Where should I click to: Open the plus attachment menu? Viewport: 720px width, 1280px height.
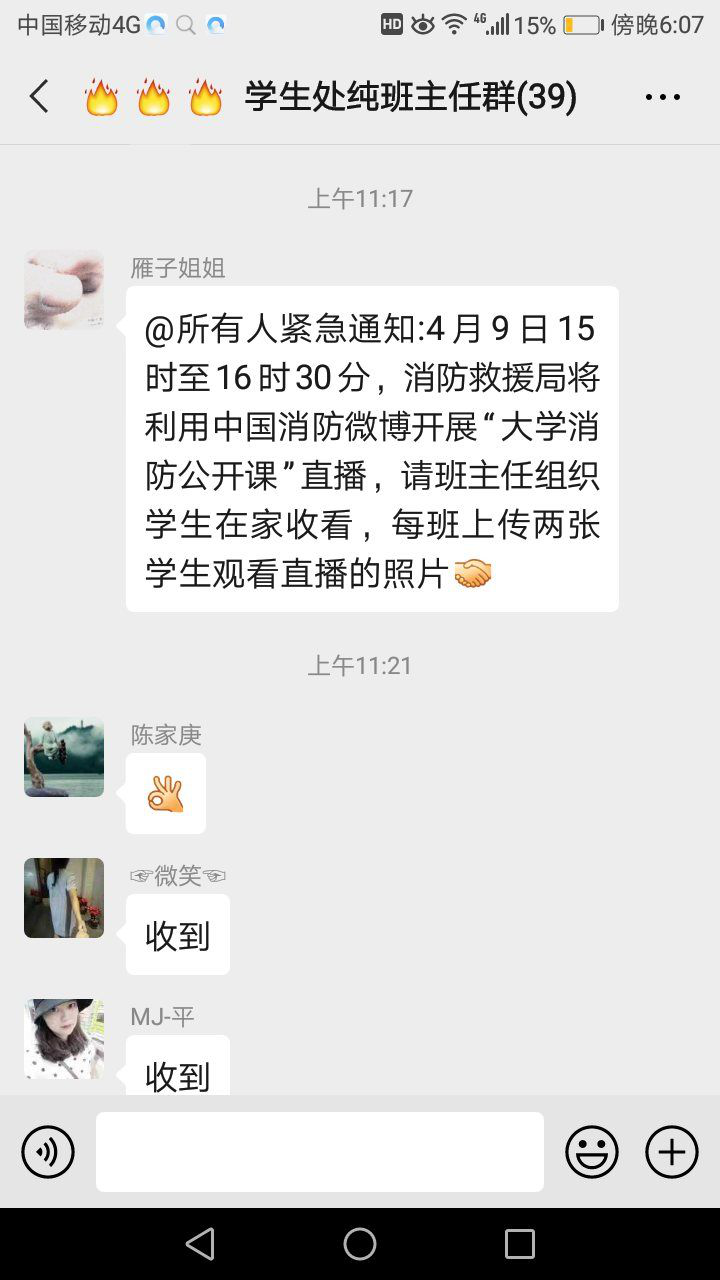click(671, 1152)
